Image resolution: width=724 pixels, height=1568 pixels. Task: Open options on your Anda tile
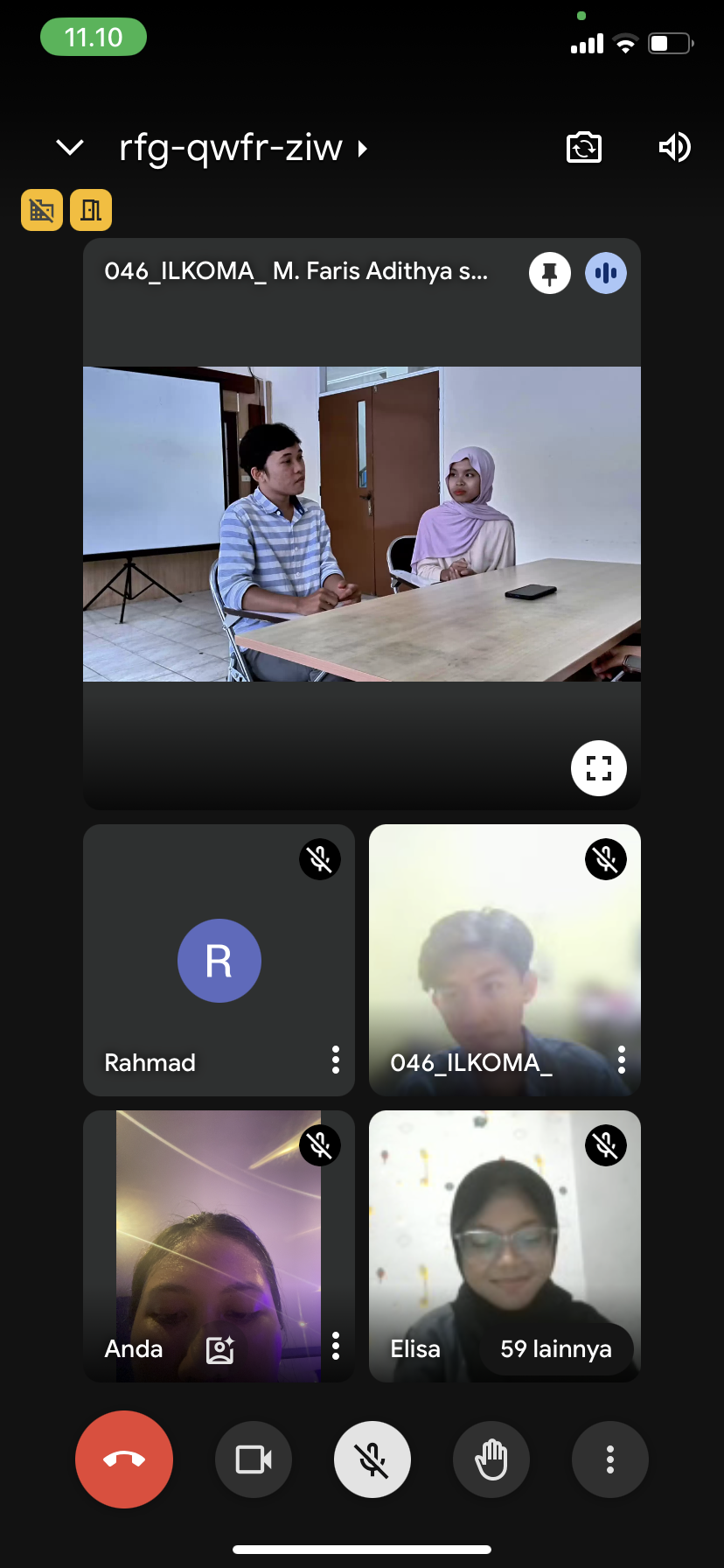pos(336,1346)
